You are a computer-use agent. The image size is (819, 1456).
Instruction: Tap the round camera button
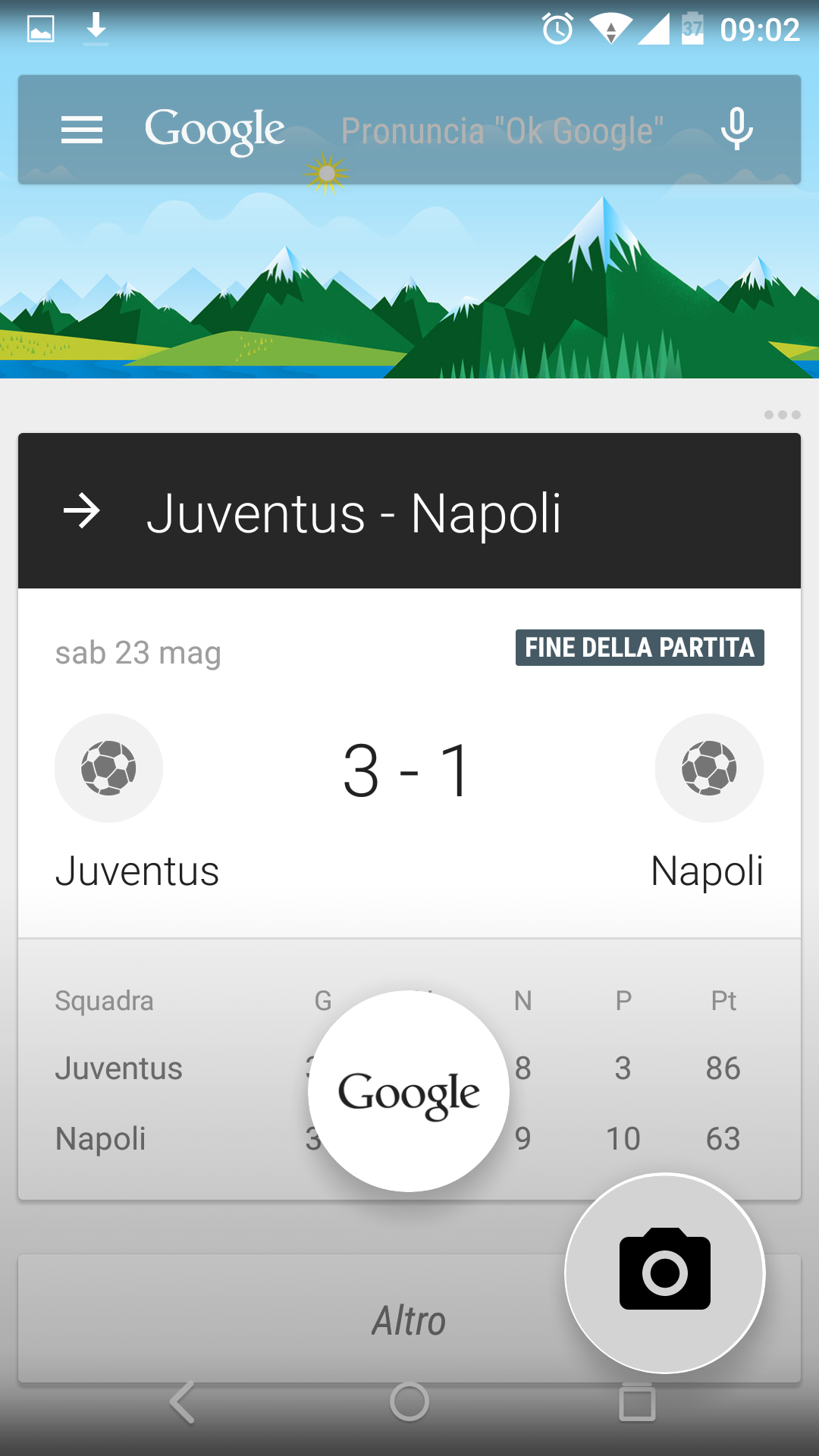tap(665, 1273)
